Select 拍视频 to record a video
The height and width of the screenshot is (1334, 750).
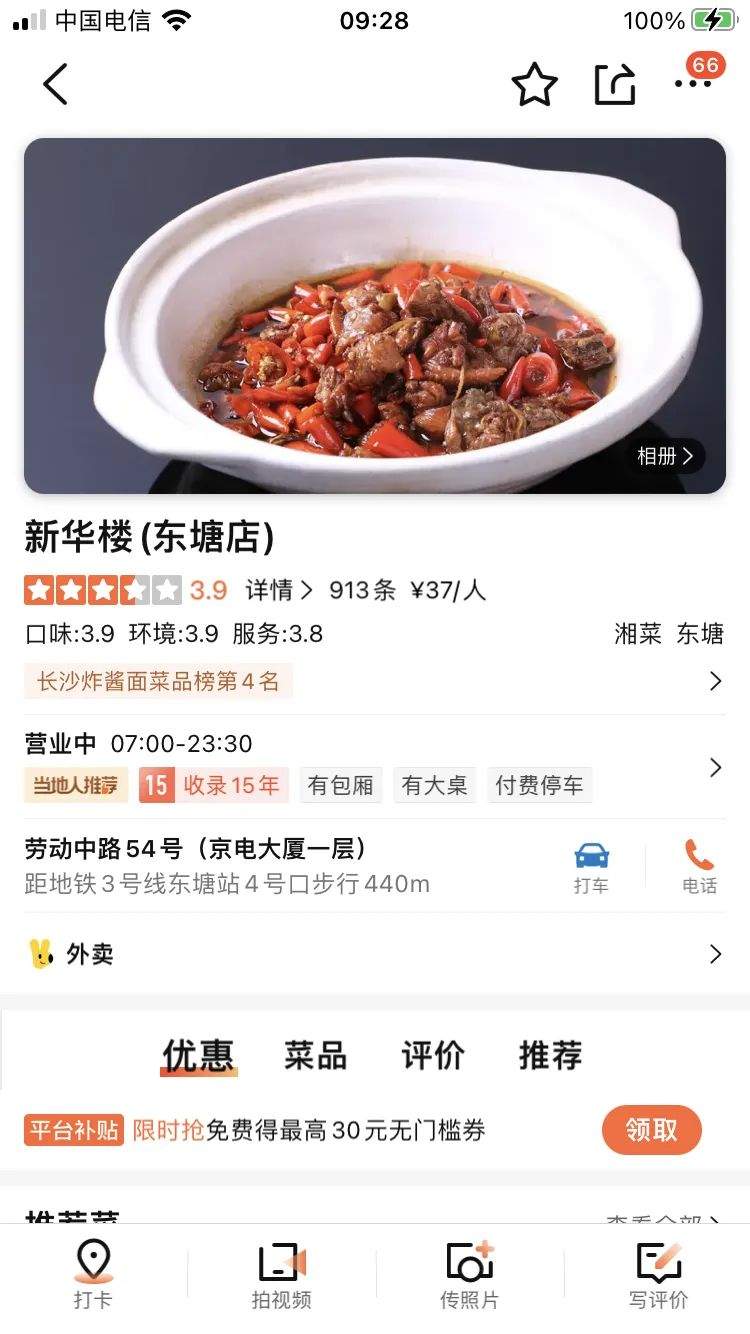tap(281, 1275)
